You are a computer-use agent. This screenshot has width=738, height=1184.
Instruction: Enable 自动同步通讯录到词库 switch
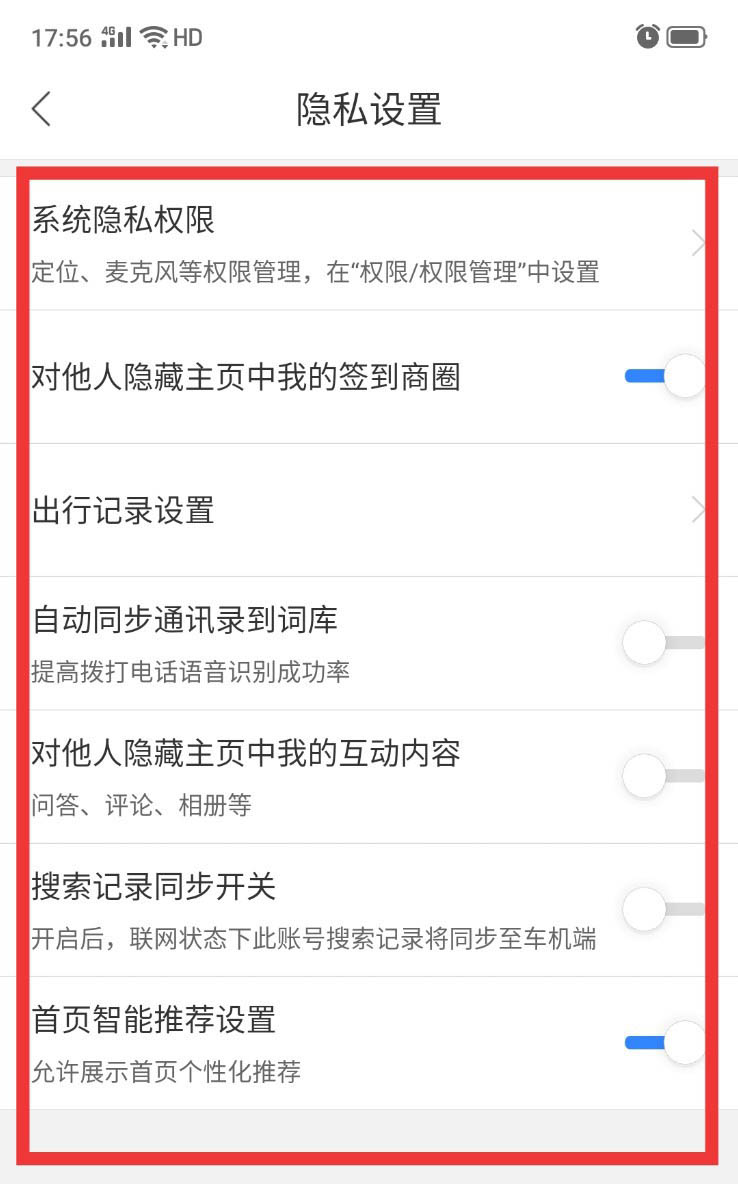tap(663, 643)
